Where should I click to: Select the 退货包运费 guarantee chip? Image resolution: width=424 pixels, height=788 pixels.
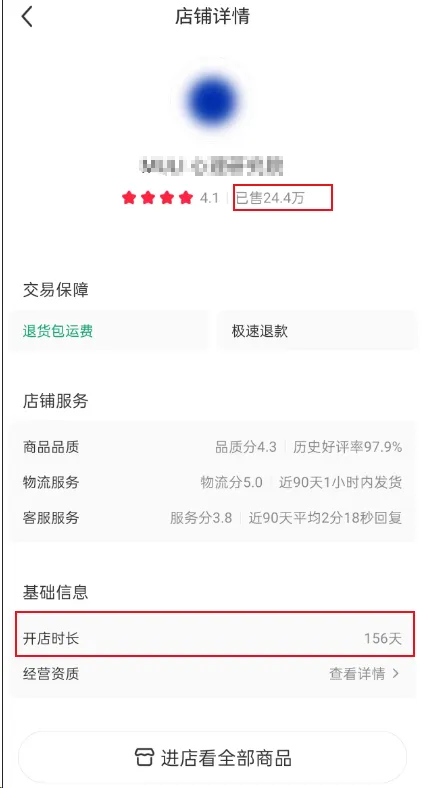tap(109, 331)
